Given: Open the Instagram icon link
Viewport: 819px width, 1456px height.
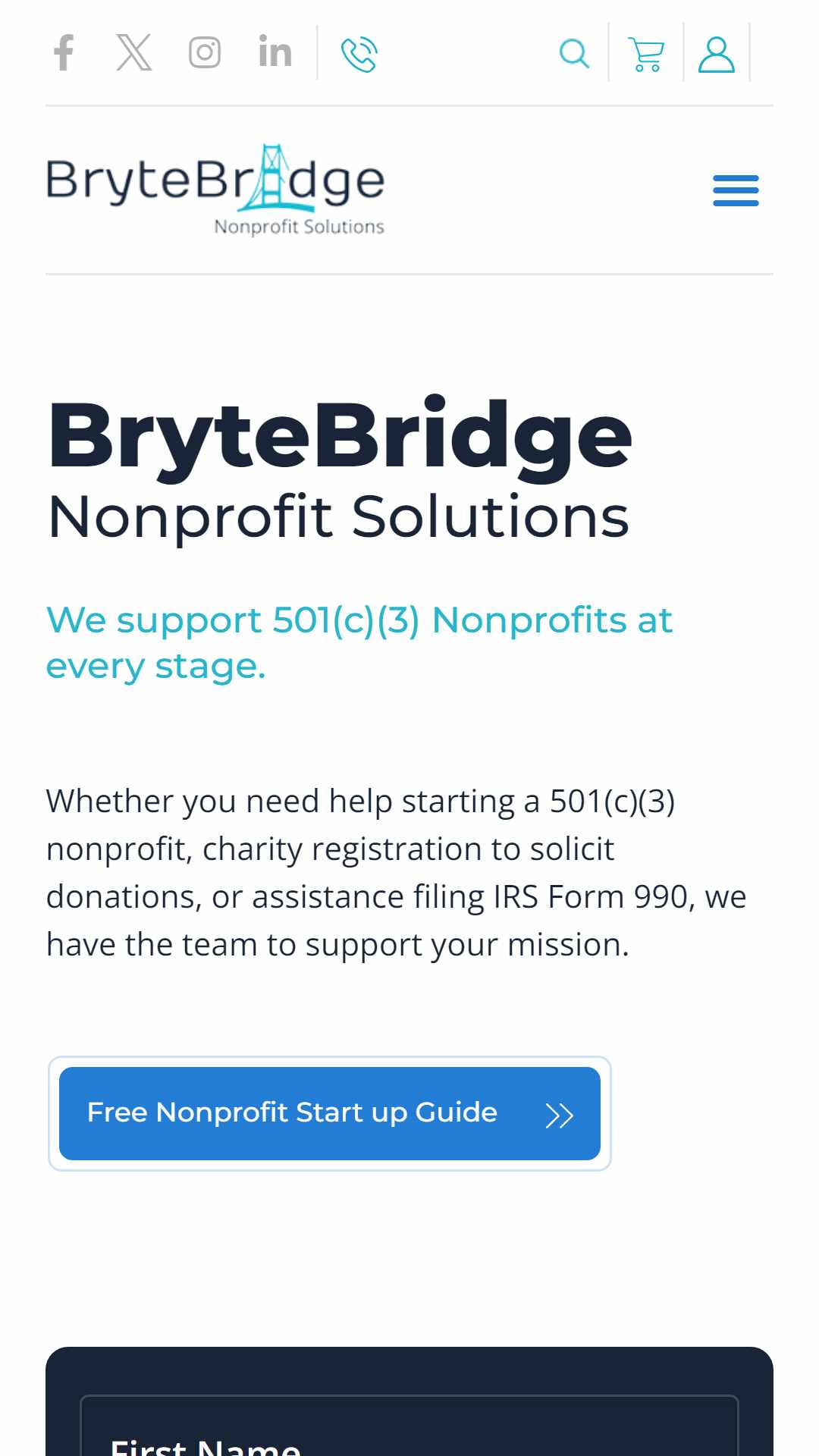Looking at the screenshot, I should [x=205, y=53].
